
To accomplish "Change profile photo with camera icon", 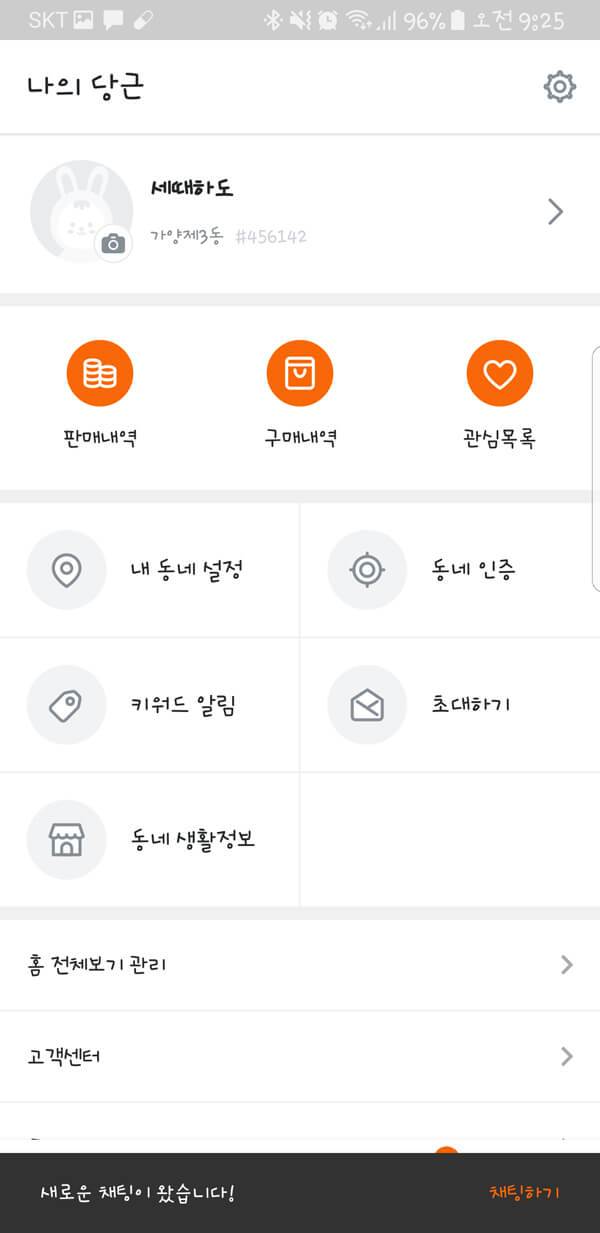I will coord(113,243).
